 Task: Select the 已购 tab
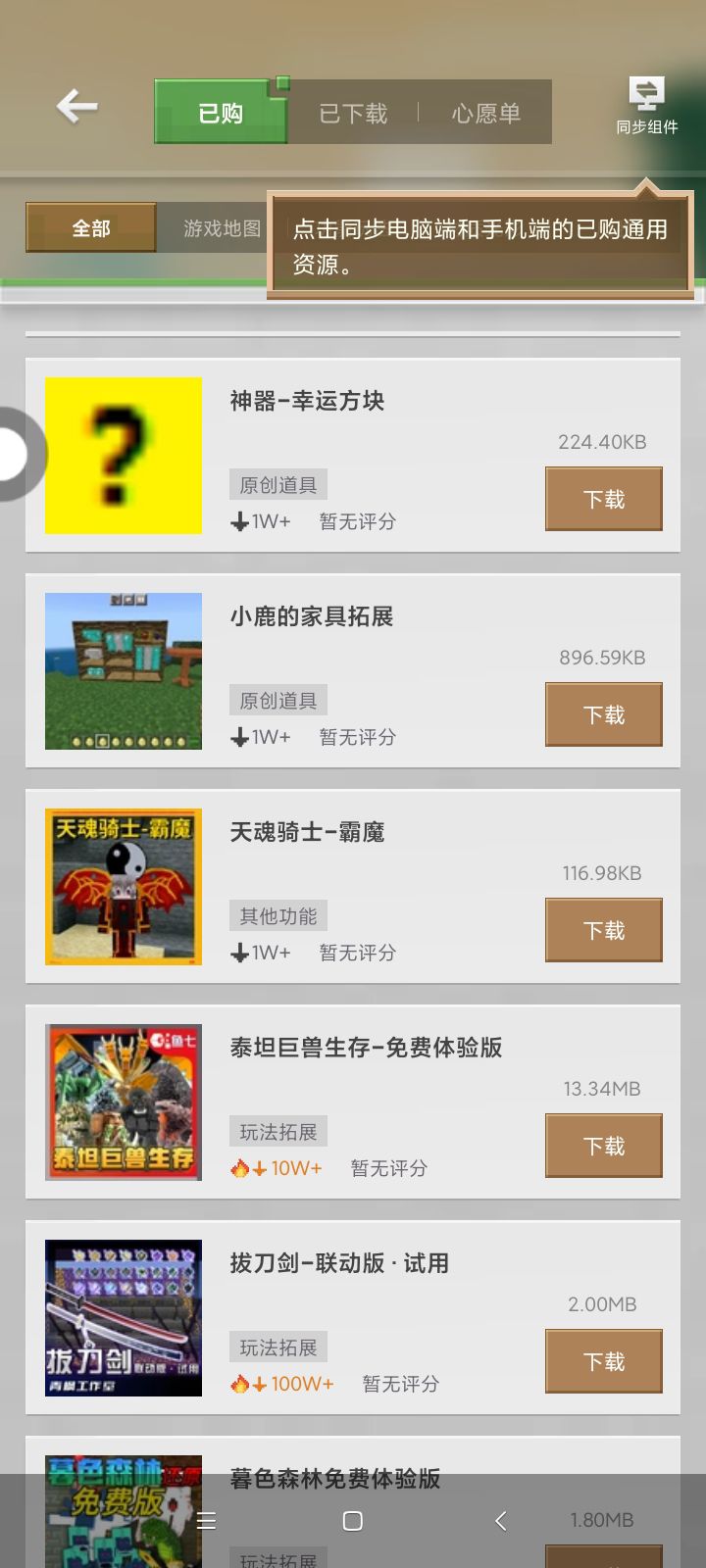(221, 114)
